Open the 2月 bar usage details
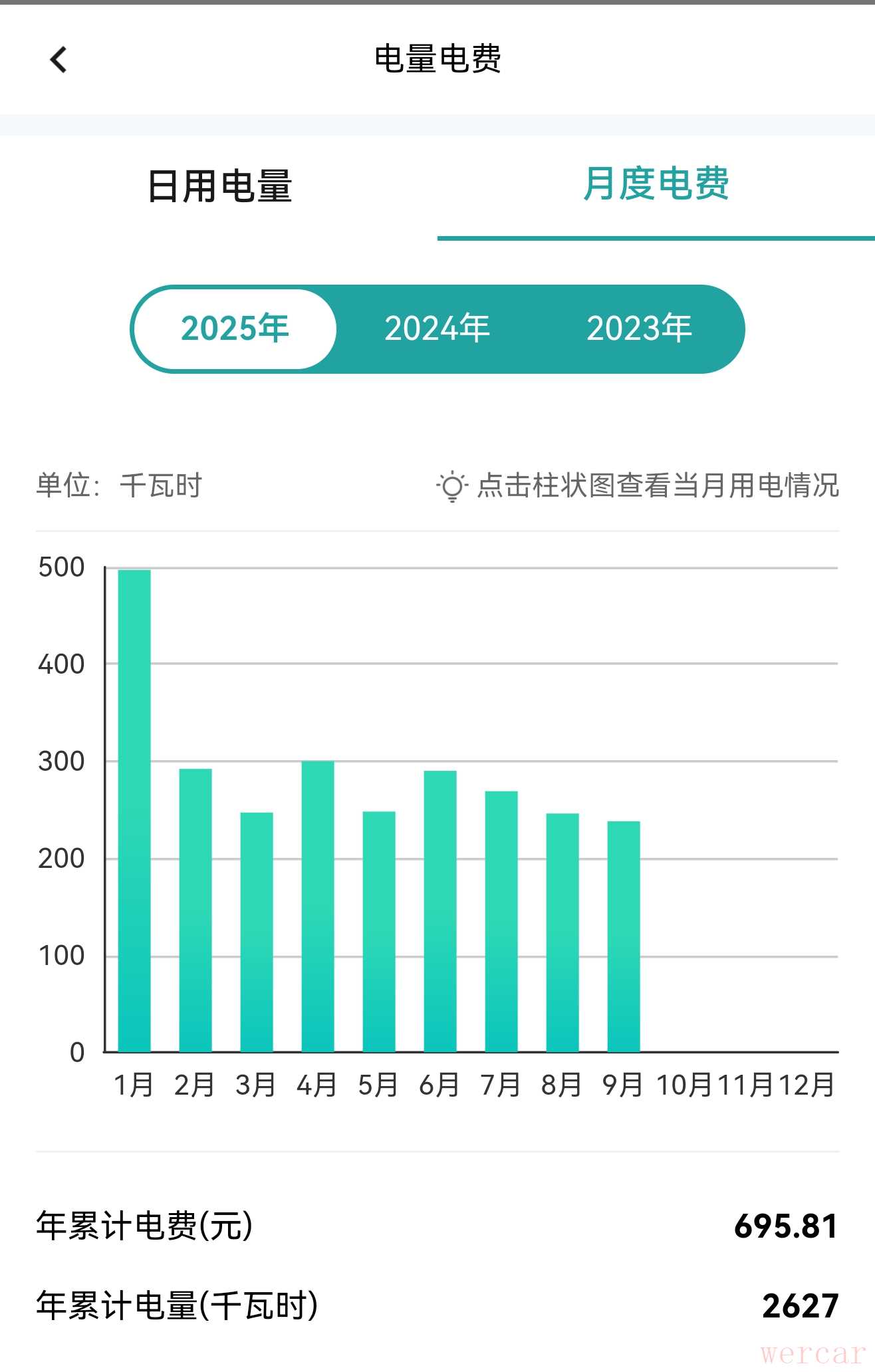This screenshot has height=1372, width=875. click(195, 911)
